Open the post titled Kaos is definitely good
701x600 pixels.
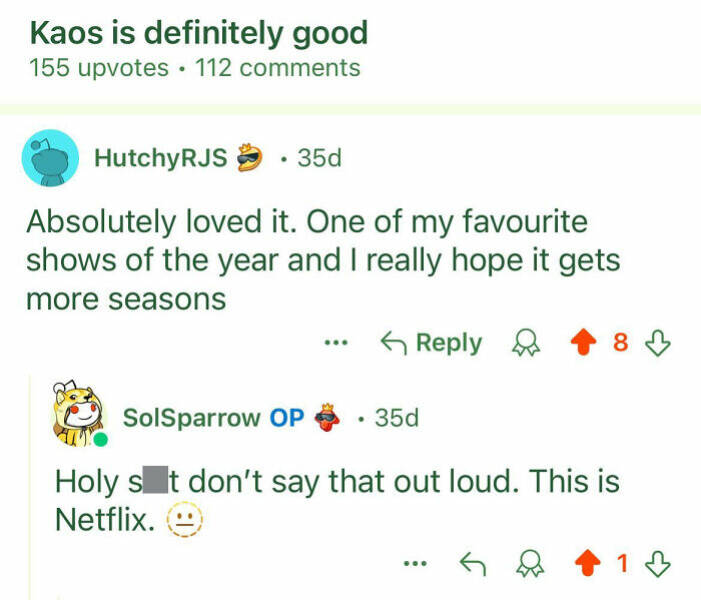(x=199, y=33)
